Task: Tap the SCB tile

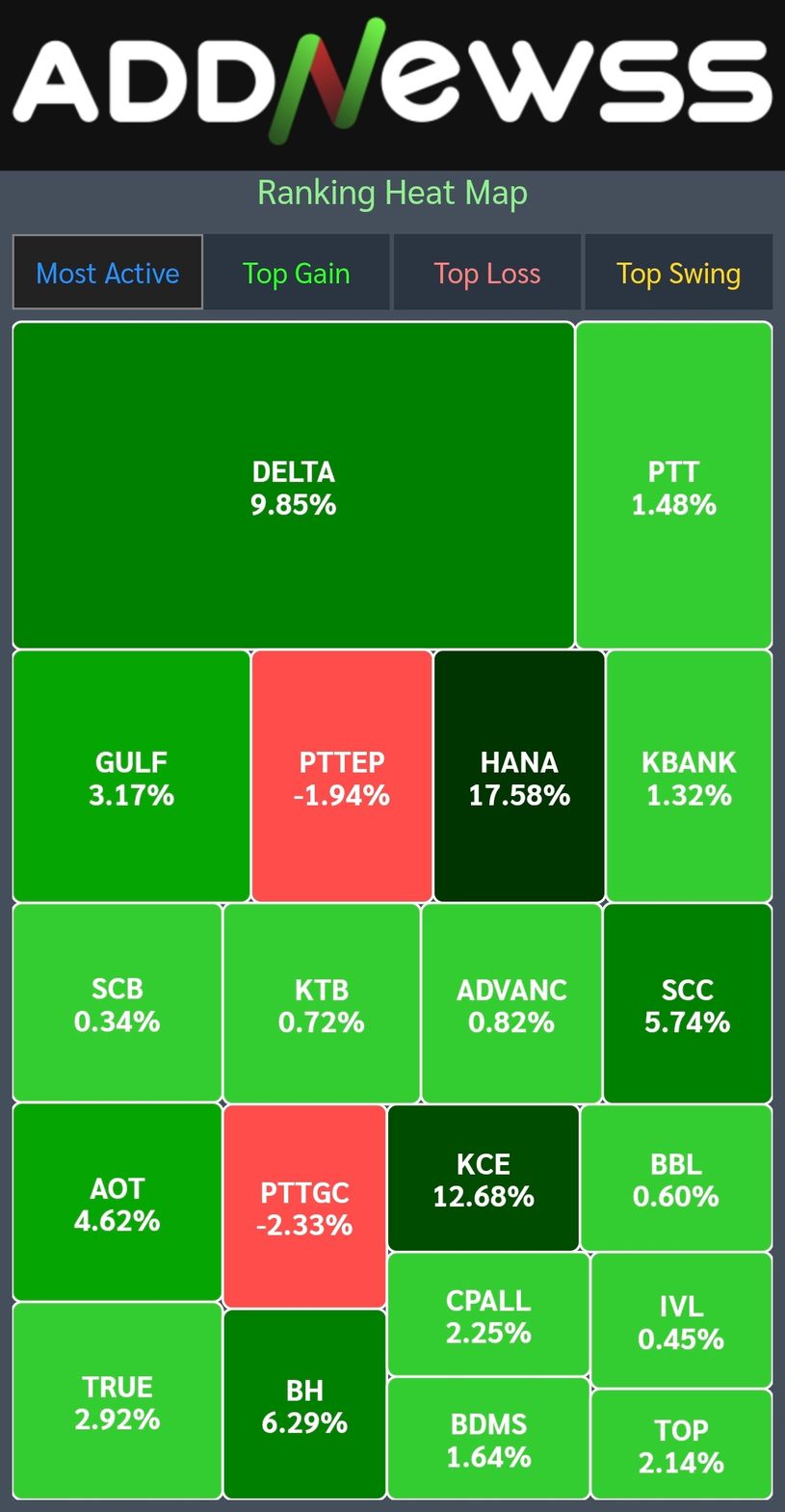Action: (x=118, y=1003)
